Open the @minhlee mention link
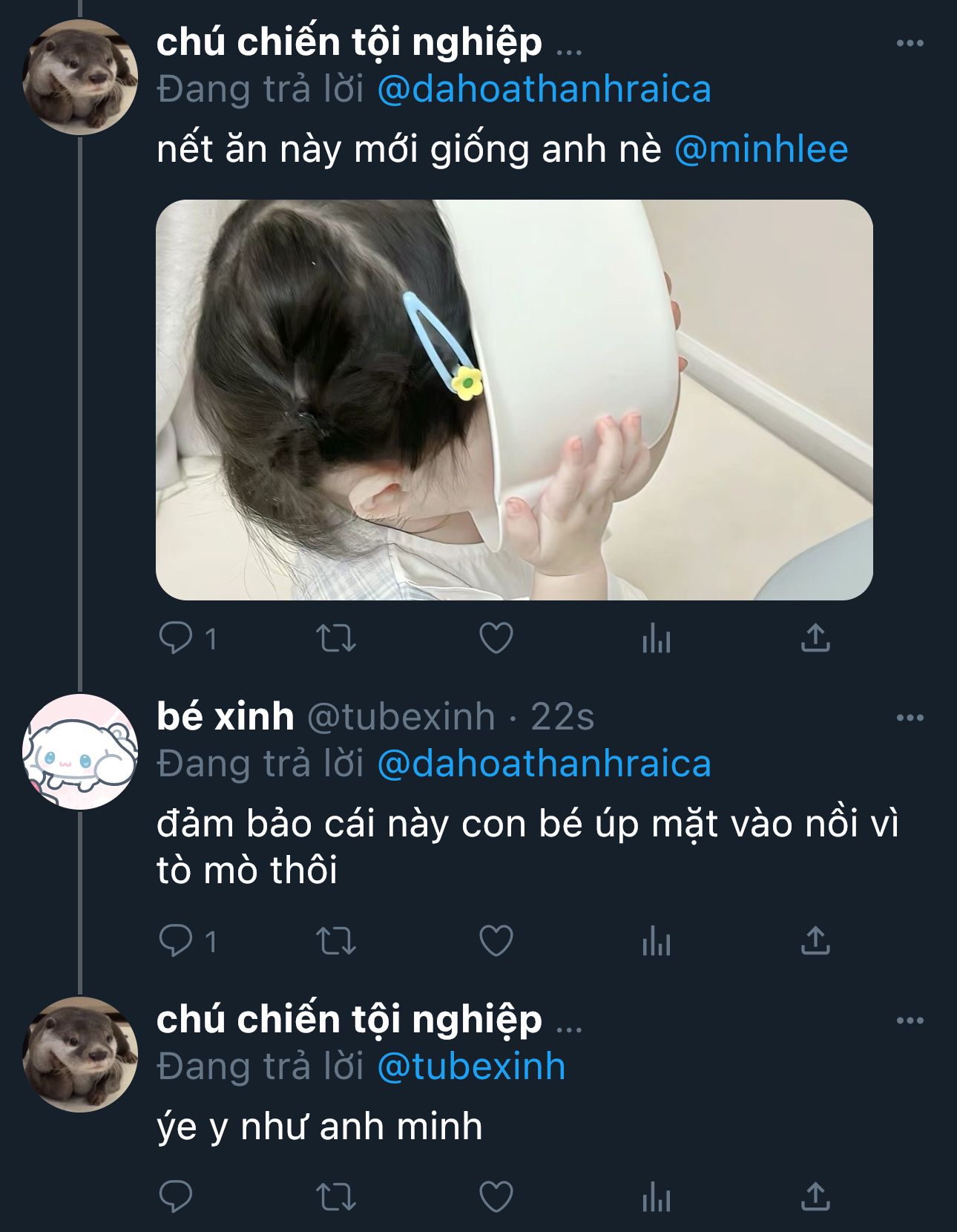 [760, 148]
